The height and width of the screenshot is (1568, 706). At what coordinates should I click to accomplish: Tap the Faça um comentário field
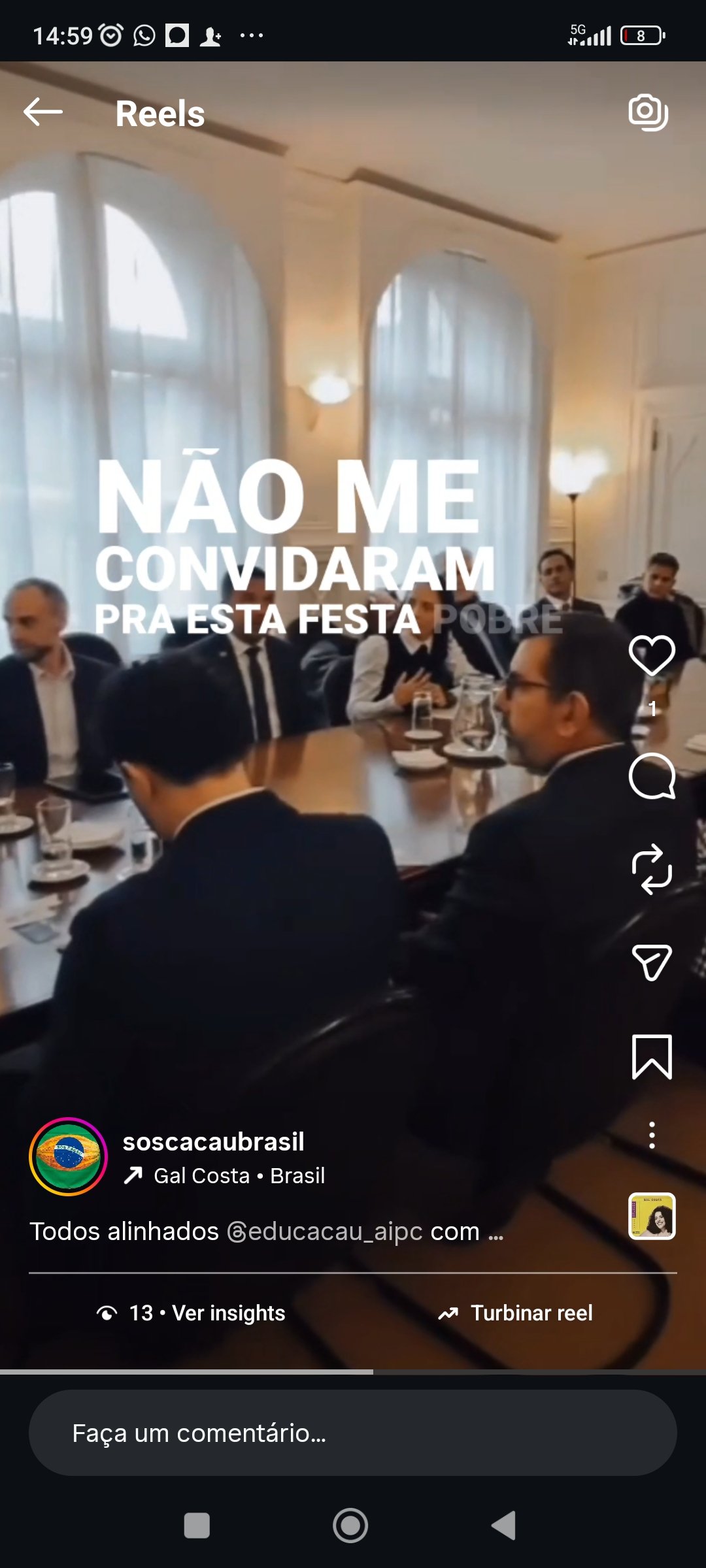[353, 1433]
